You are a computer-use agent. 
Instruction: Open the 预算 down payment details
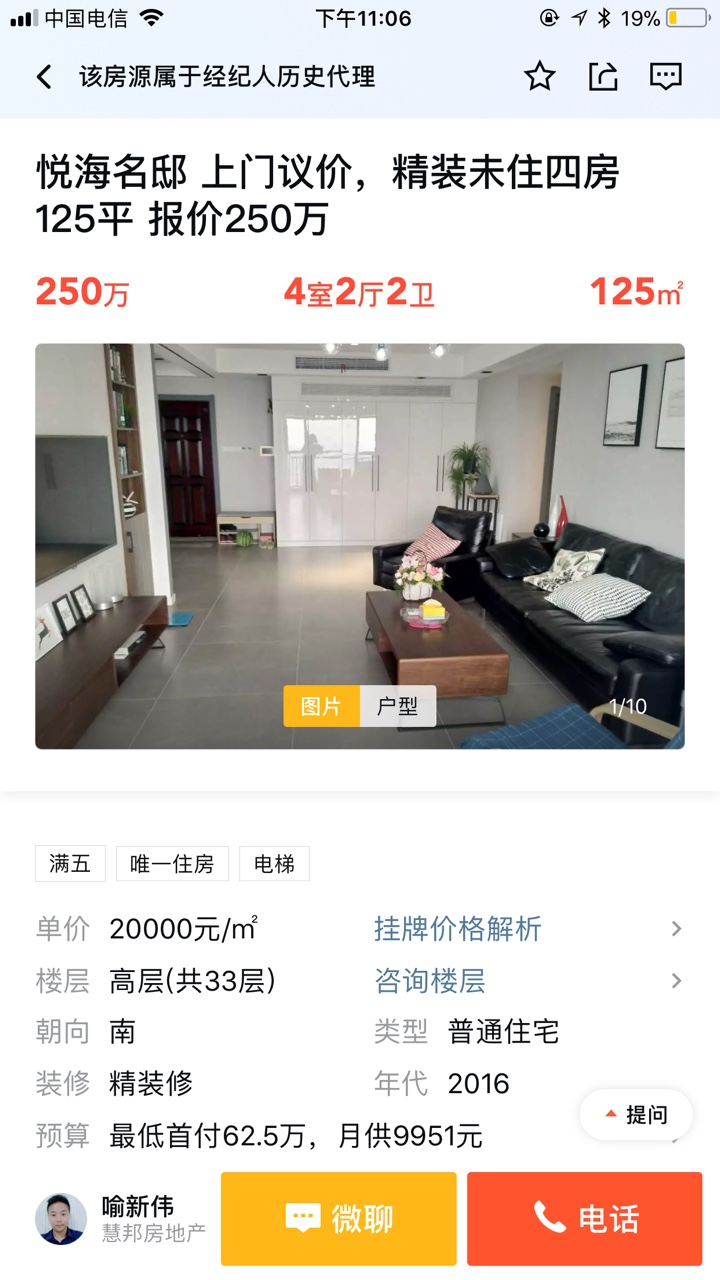[296, 1136]
